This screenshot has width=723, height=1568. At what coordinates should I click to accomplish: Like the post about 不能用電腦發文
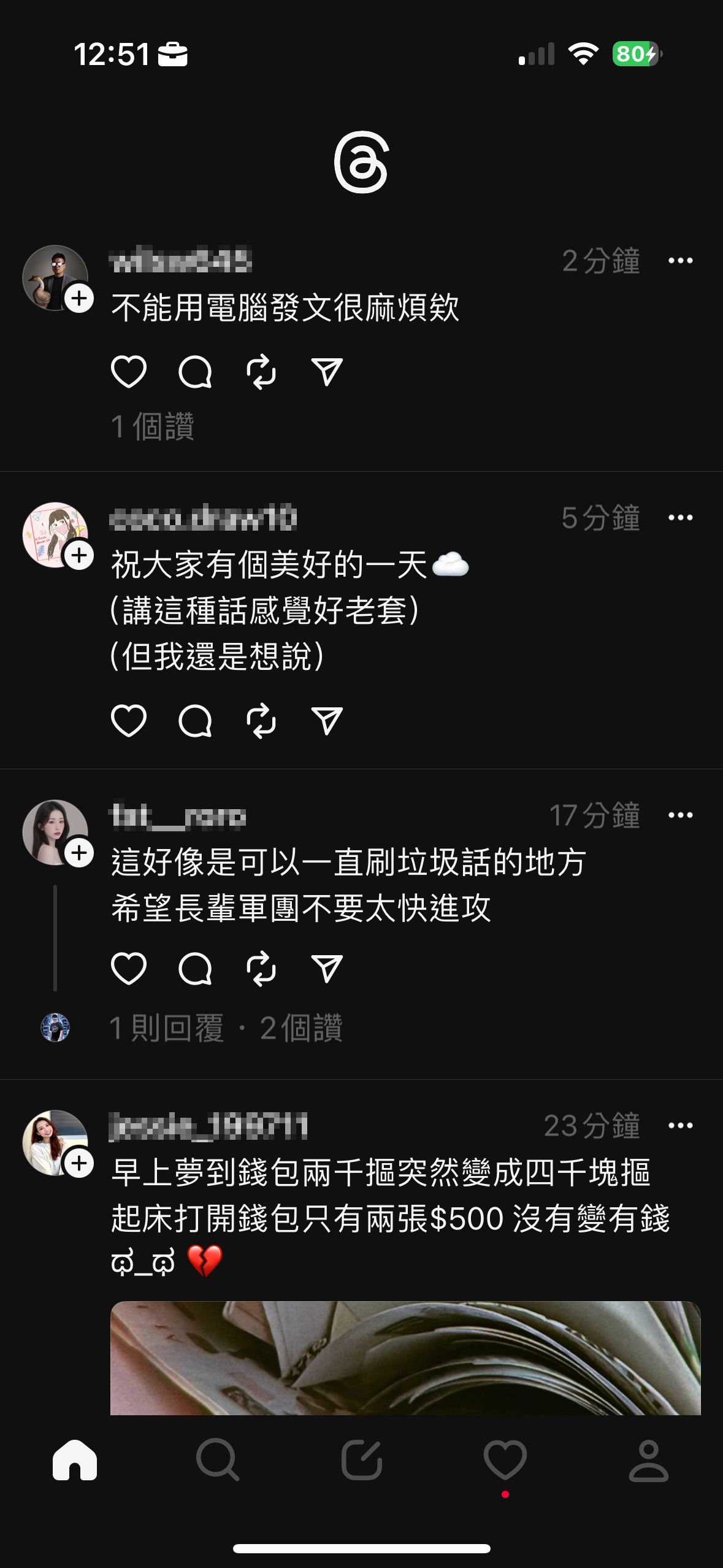click(x=129, y=372)
